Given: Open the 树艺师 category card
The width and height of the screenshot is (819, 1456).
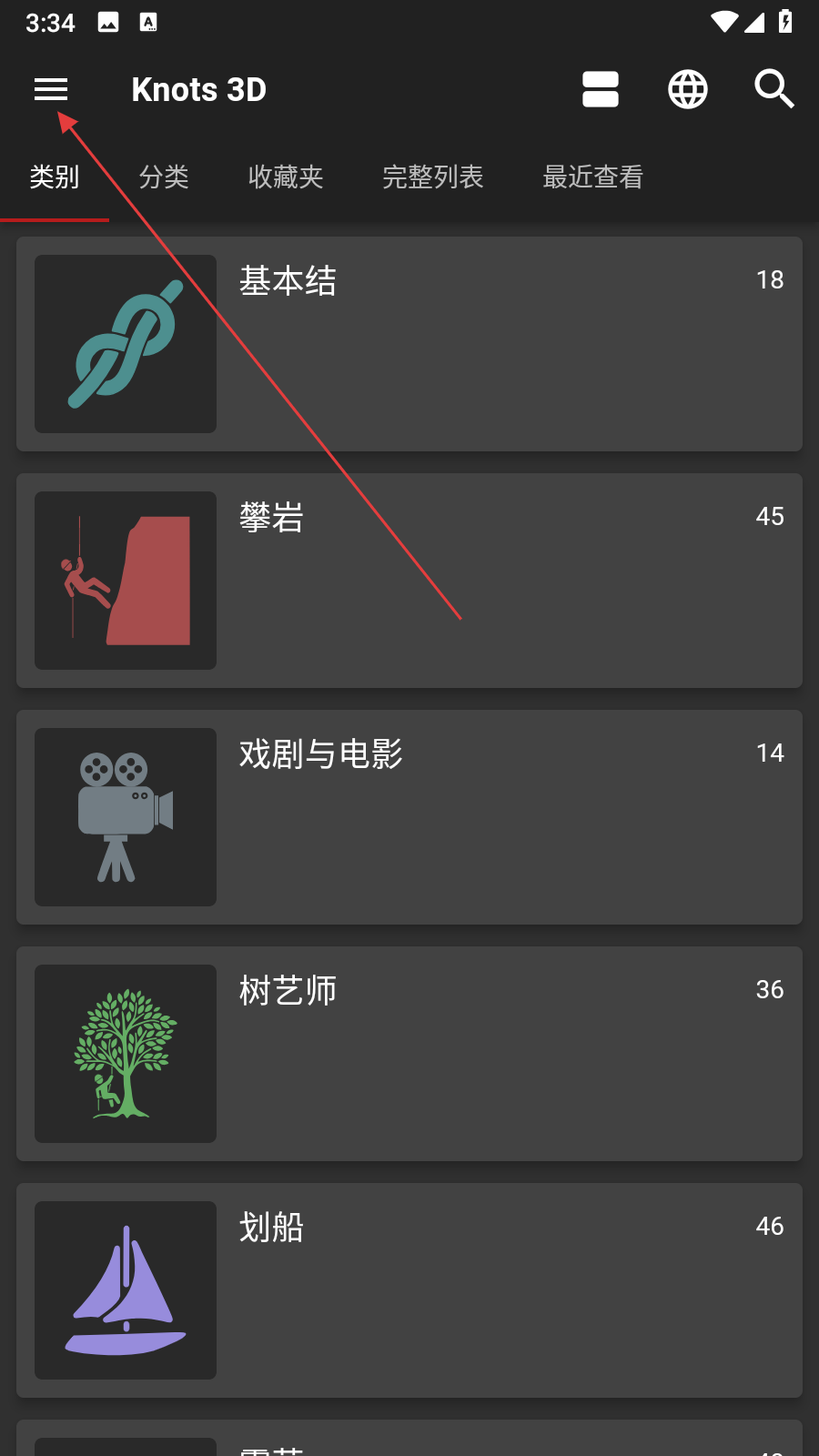Looking at the screenshot, I should point(409,1054).
